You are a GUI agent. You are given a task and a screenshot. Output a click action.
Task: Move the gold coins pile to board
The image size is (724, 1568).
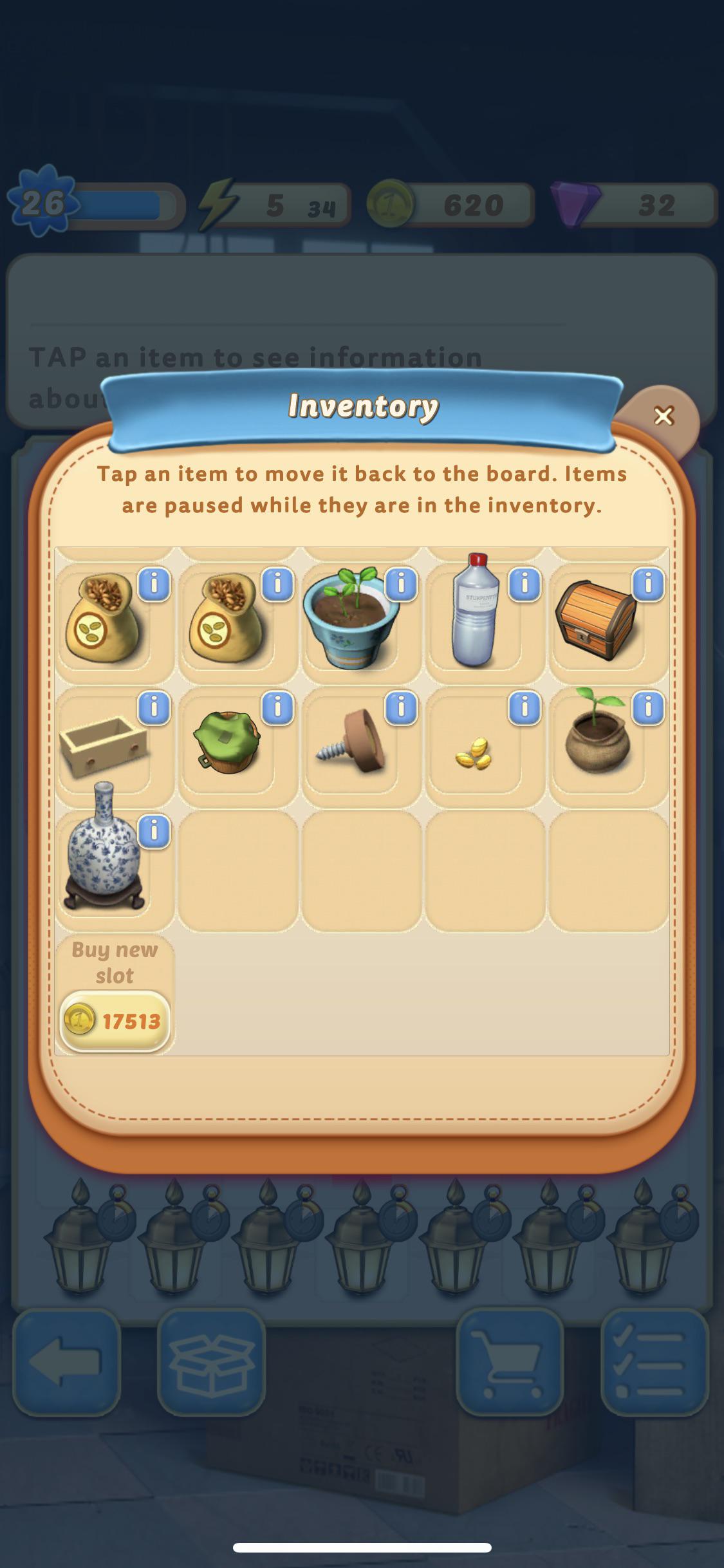click(x=474, y=753)
